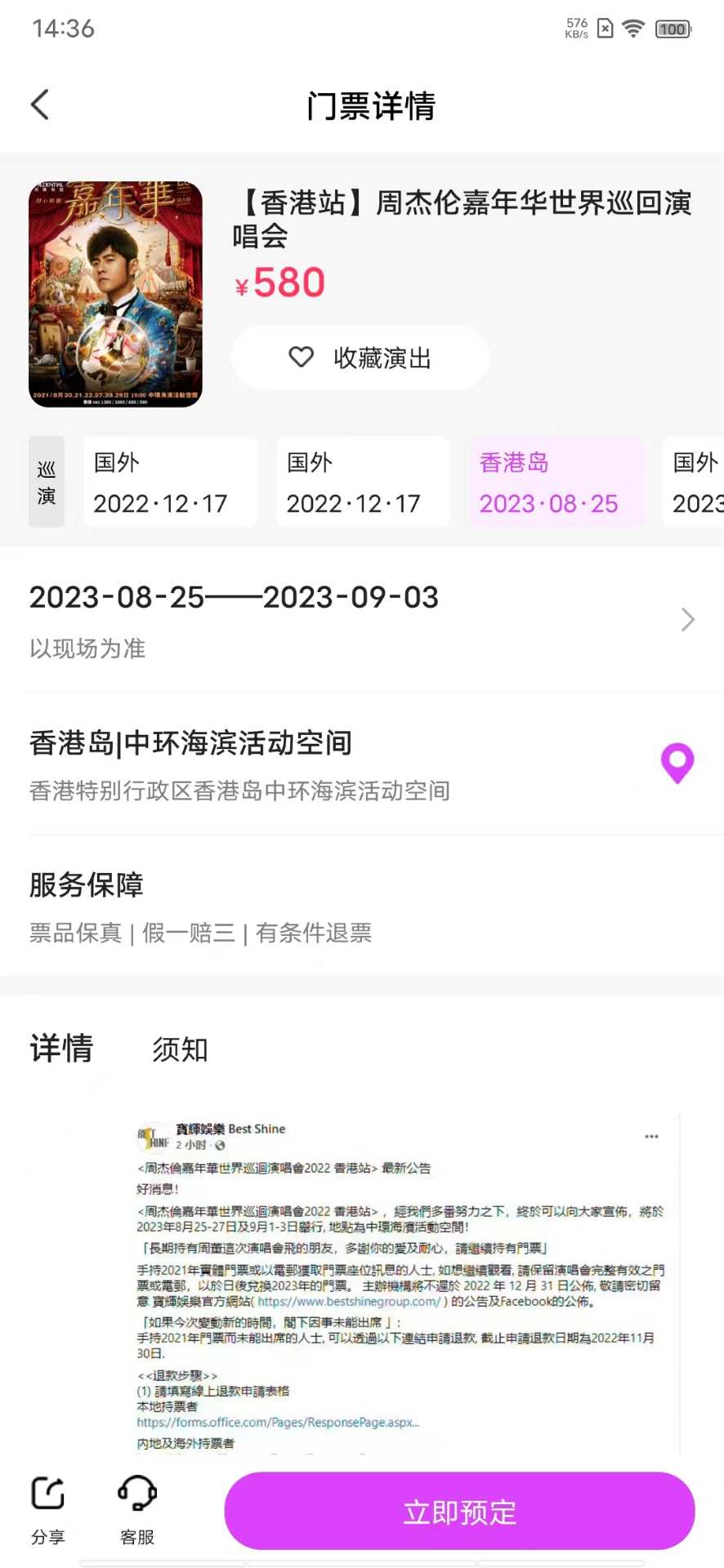Select the first 国外 2022·12·17 date chip
Screen dimensions: 724x1568
pyautogui.click(x=169, y=482)
